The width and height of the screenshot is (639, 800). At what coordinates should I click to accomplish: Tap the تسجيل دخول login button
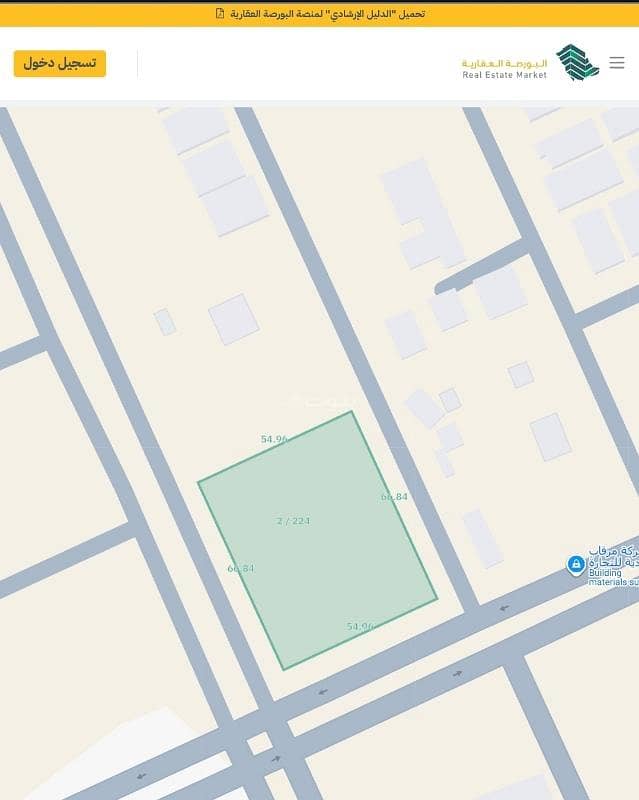coord(60,63)
